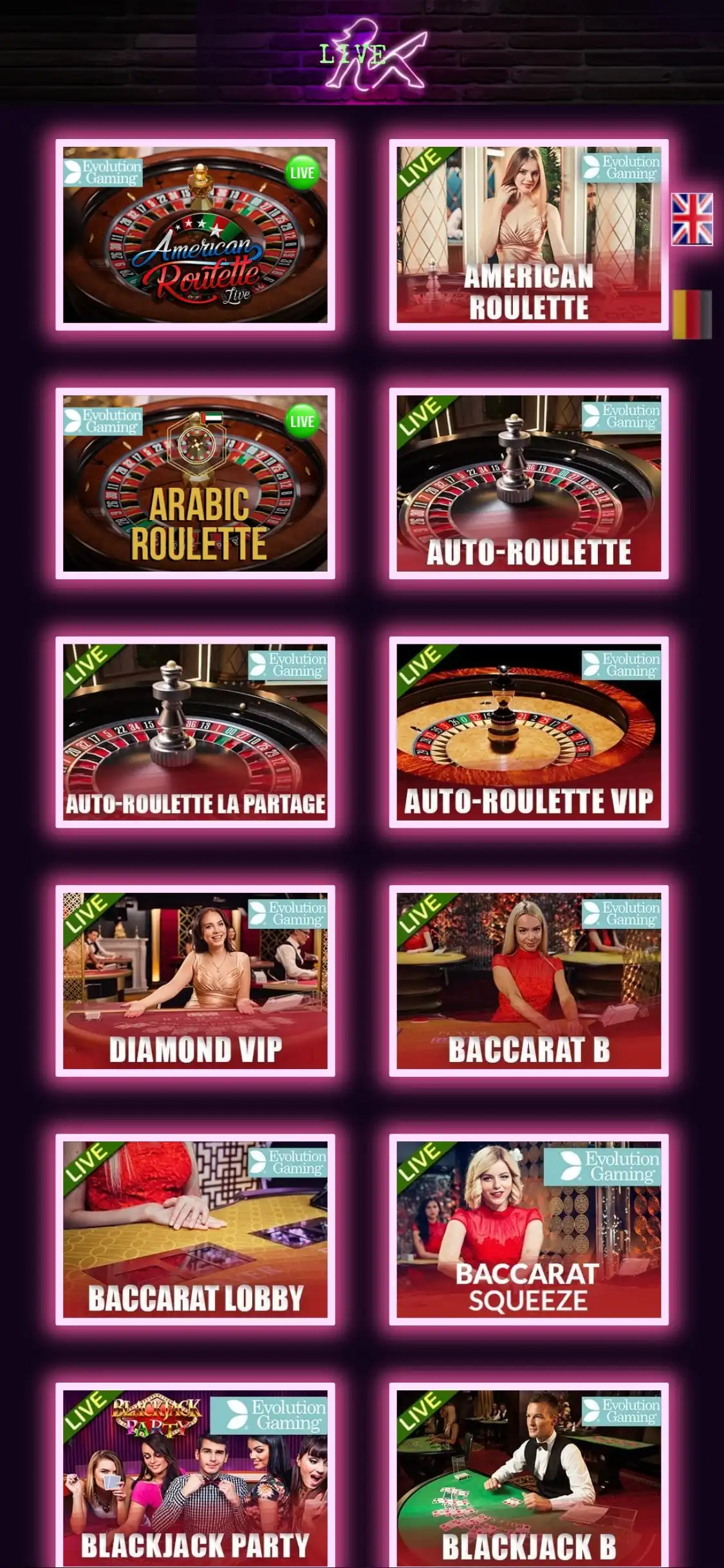Join the Blackjack Party table

coord(195,1478)
